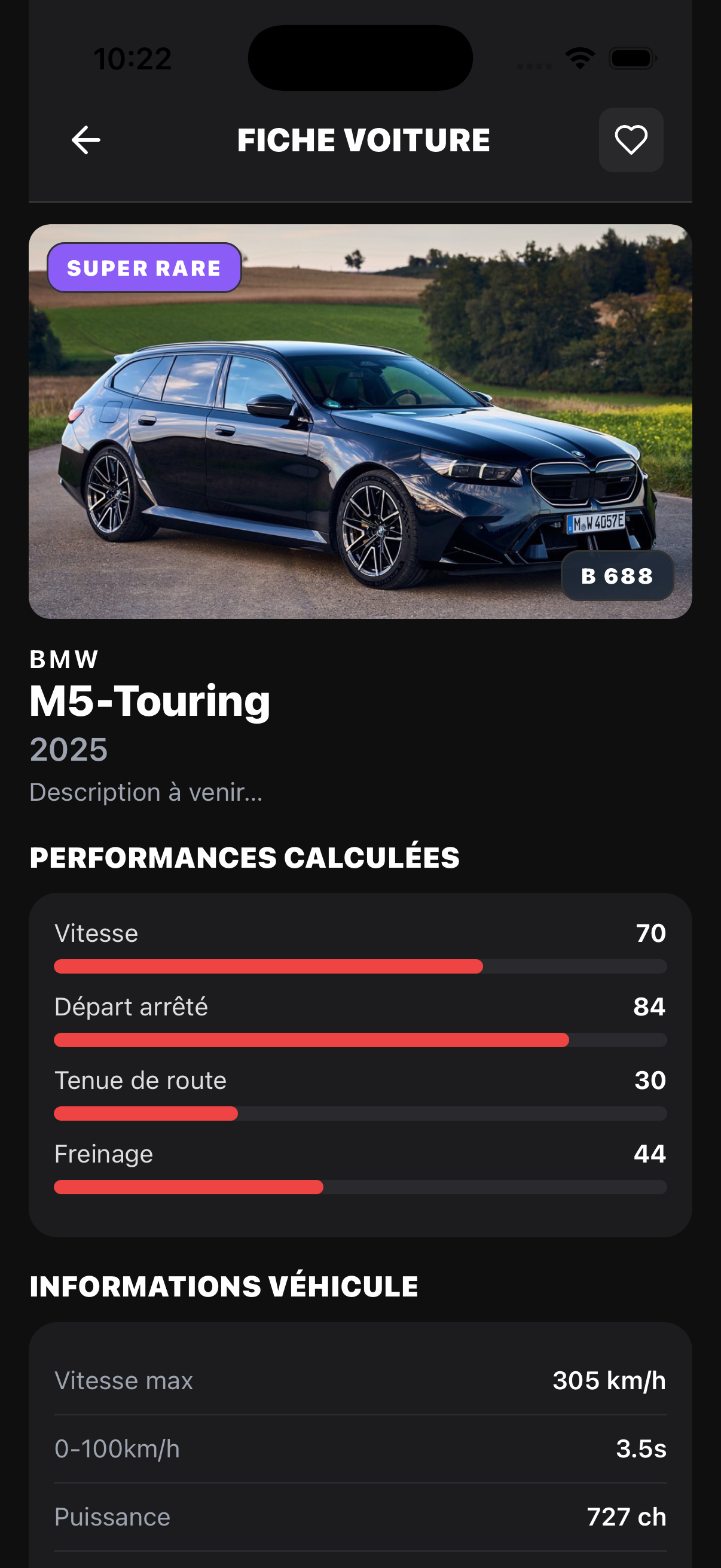Screen dimensions: 721x1568
Task: Click the B 688 badge
Action: pyautogui.click(x=617, y=575)
